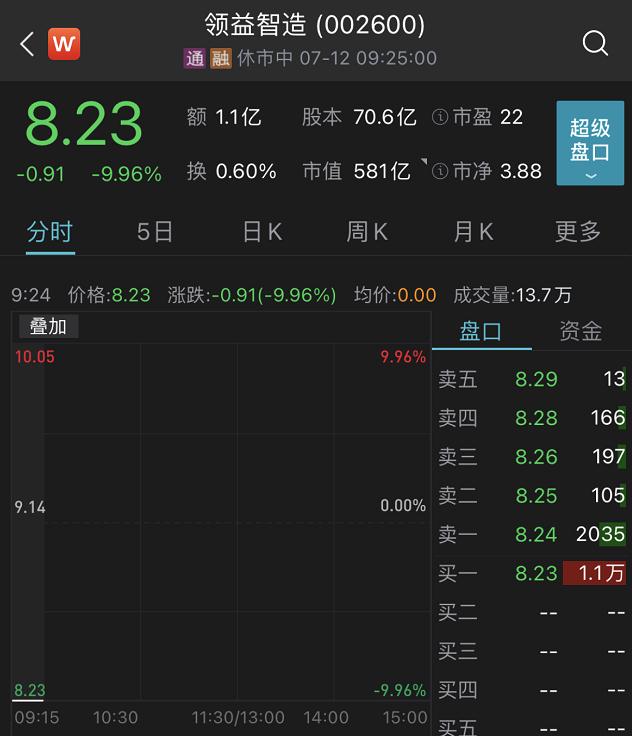Select the 盘口 order book tab
632x736 pixels.
481,331
